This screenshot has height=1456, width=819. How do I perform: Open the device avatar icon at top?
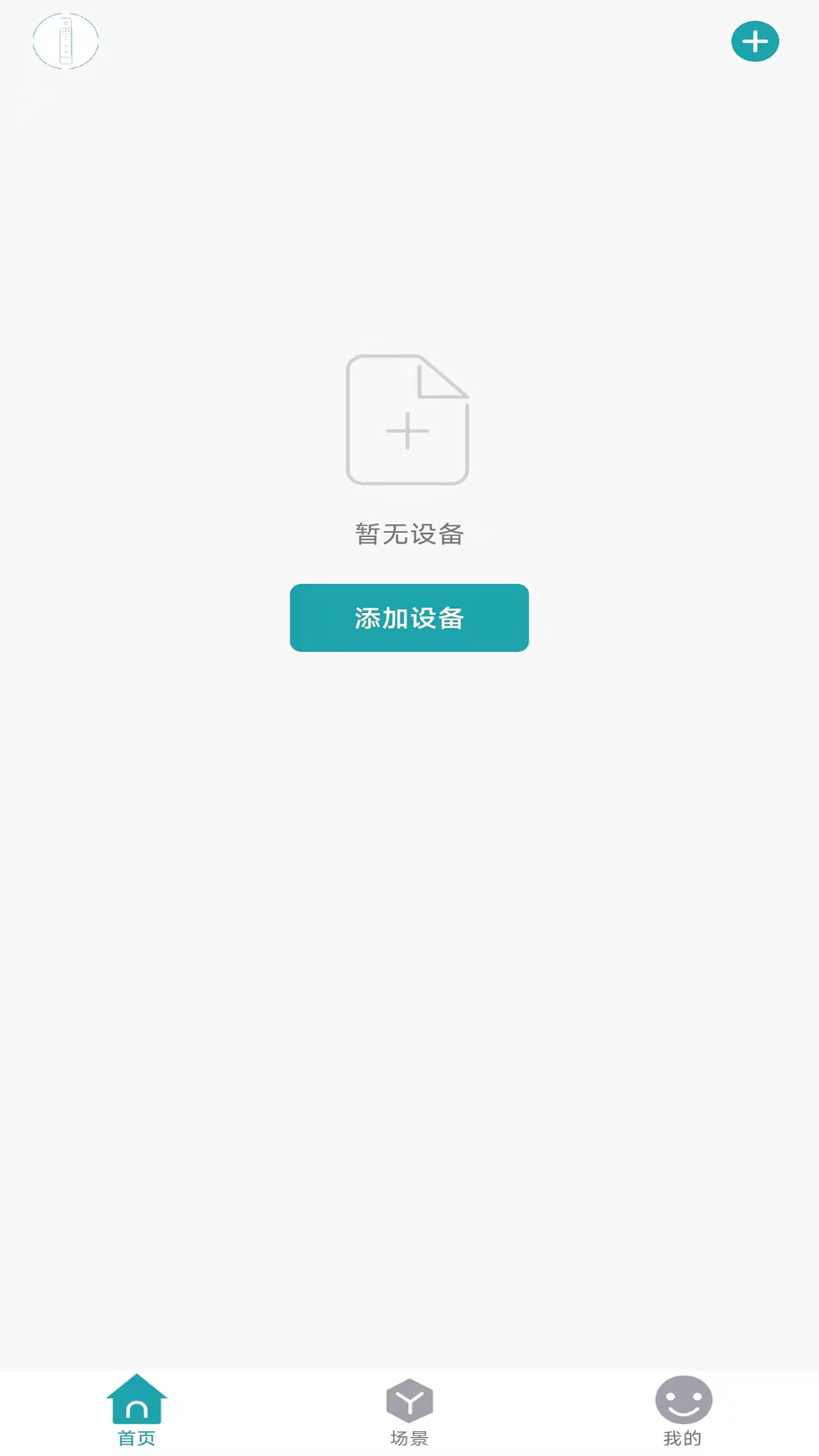[x=66, y=42]
